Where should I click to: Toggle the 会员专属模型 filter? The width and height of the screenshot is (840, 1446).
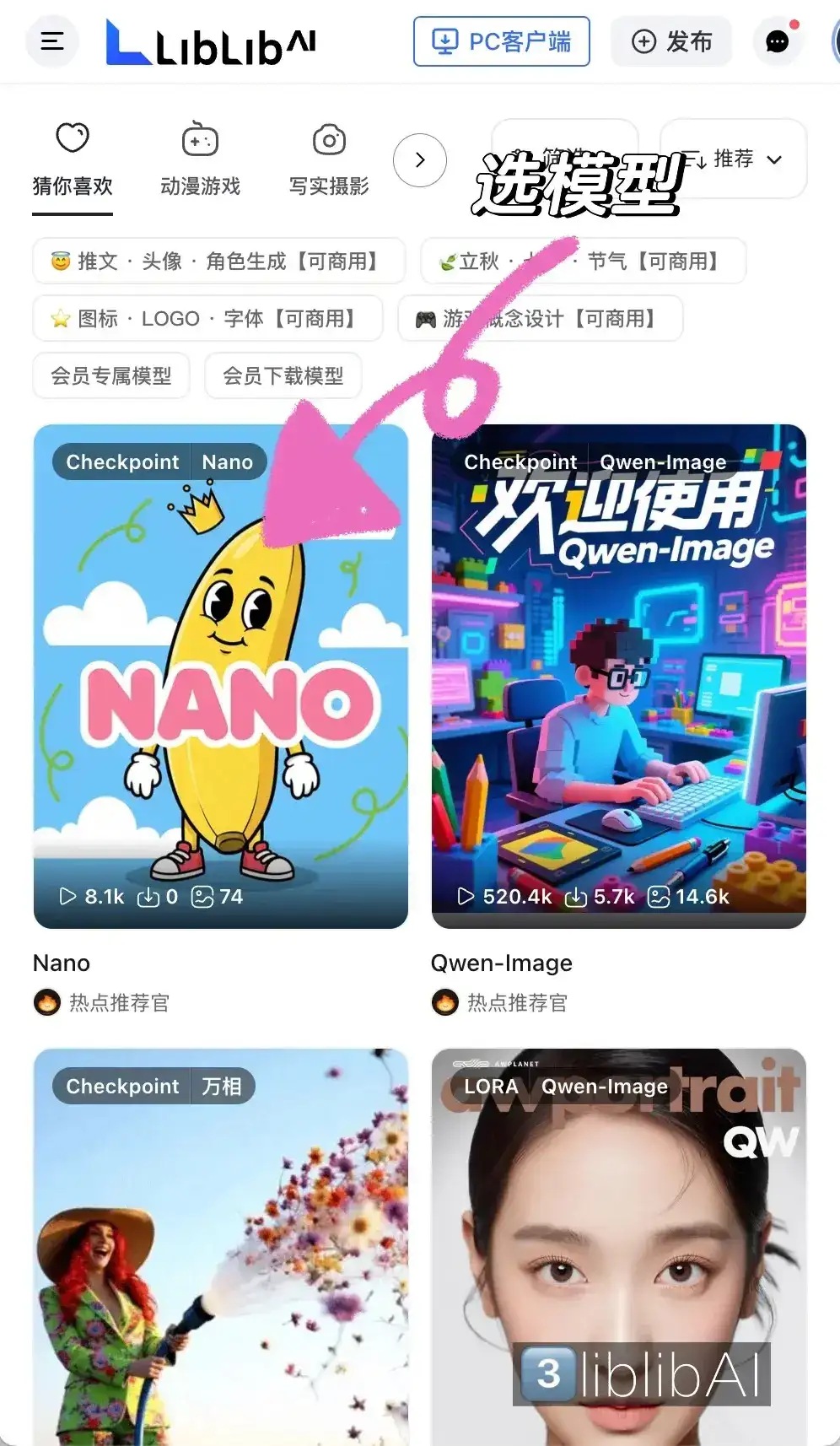coord(110,375)
